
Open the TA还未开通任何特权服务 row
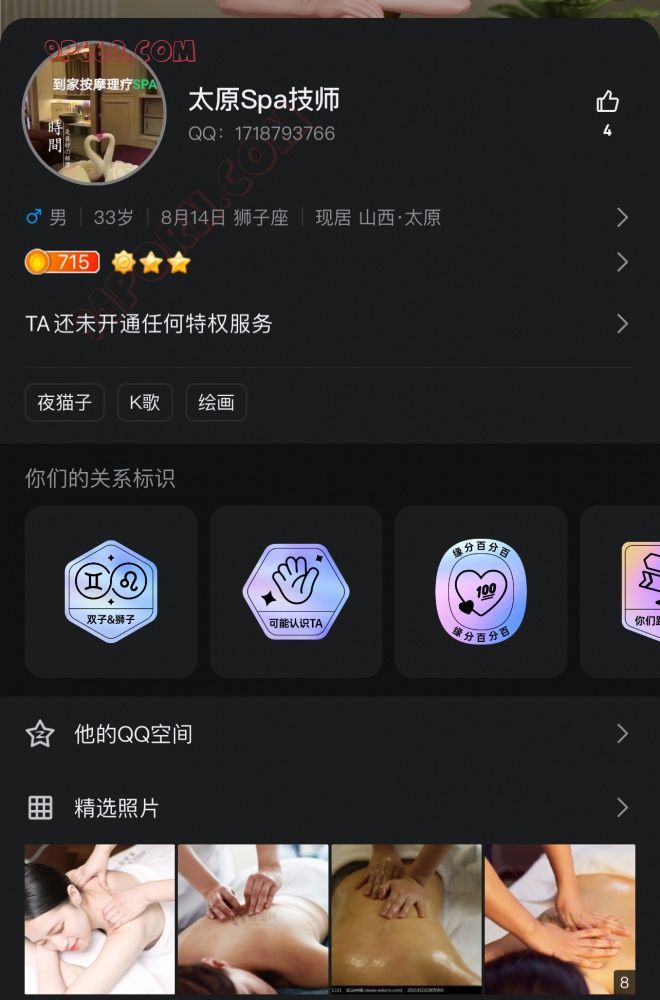(330, 323)
